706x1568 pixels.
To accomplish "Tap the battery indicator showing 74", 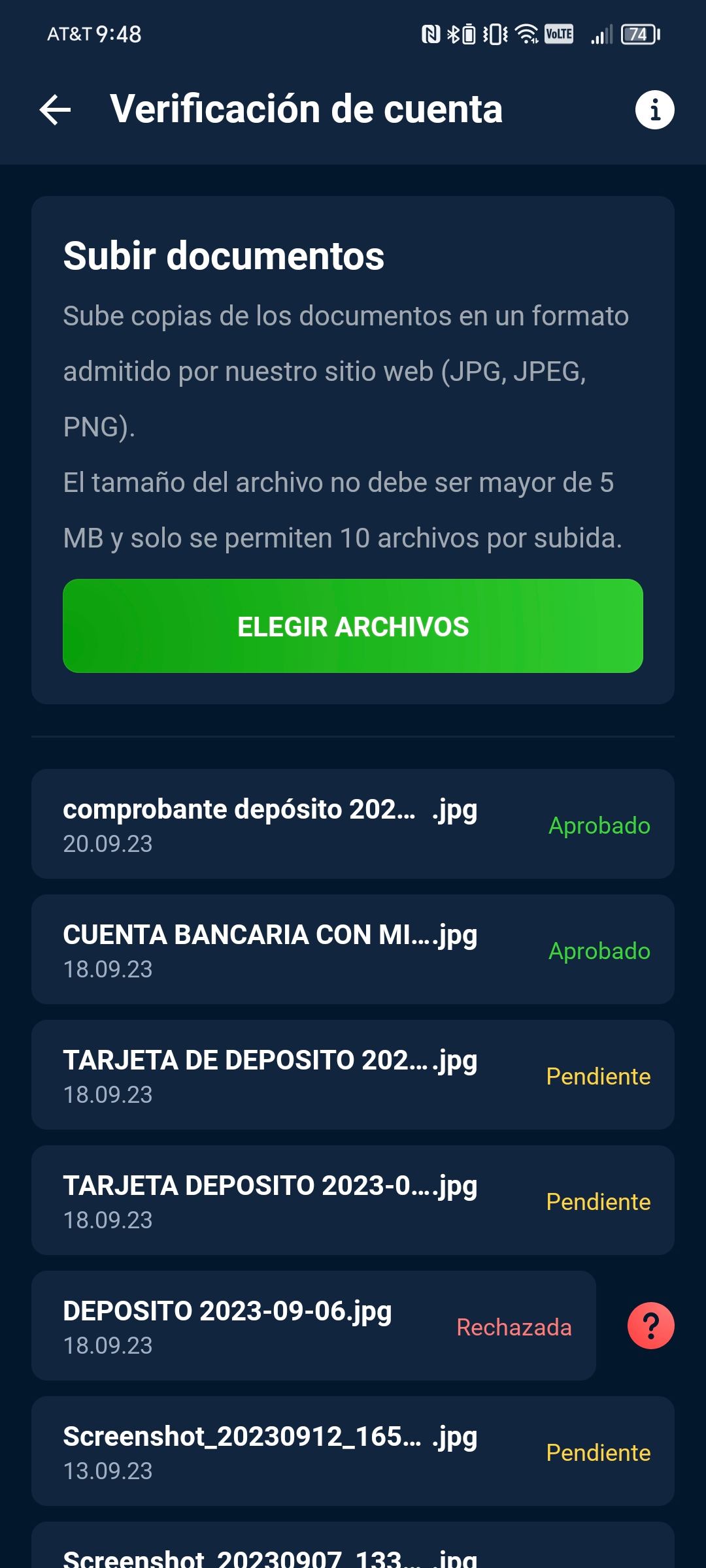I will (637, 34).
